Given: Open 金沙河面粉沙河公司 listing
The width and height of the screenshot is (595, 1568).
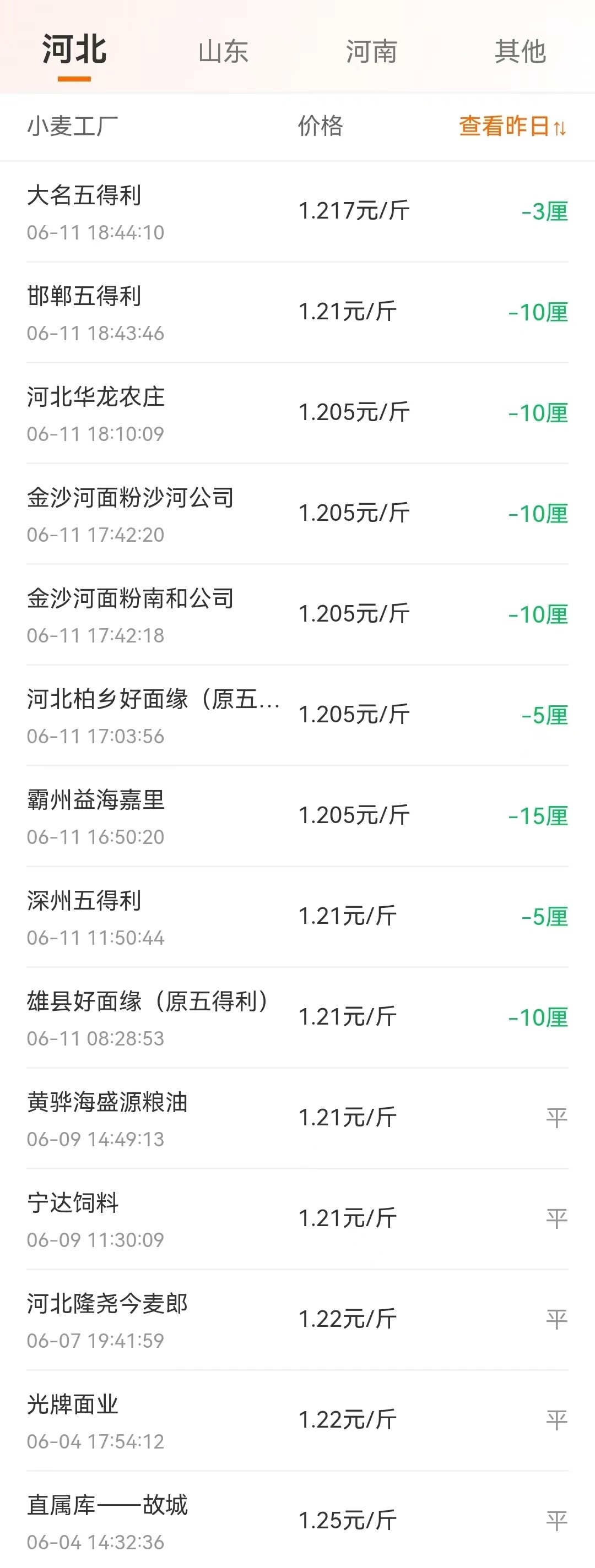Looking at the screenshot, I should tap(297, 514).
